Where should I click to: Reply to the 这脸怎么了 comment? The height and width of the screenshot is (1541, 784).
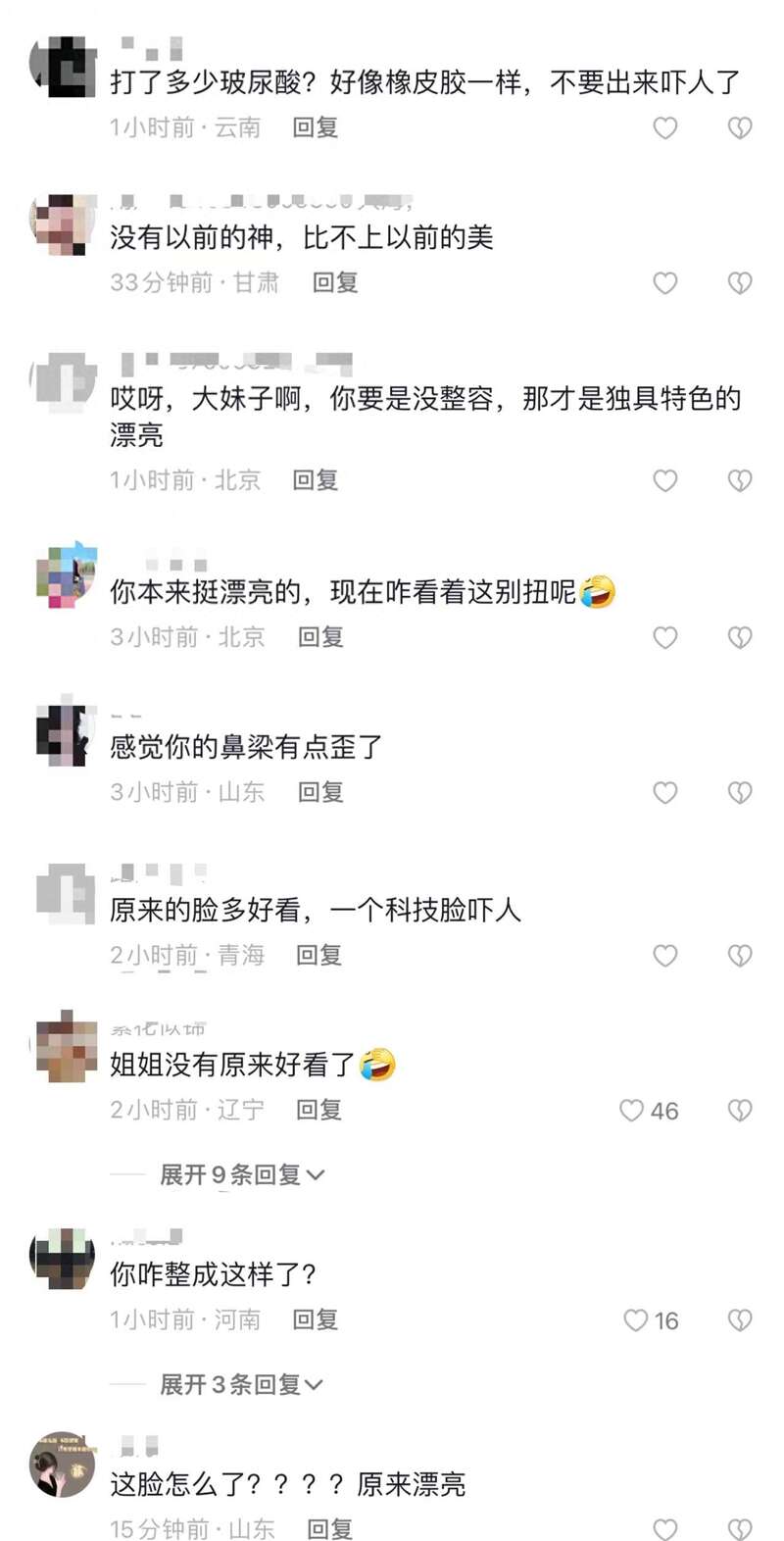tap(329, 1528)
